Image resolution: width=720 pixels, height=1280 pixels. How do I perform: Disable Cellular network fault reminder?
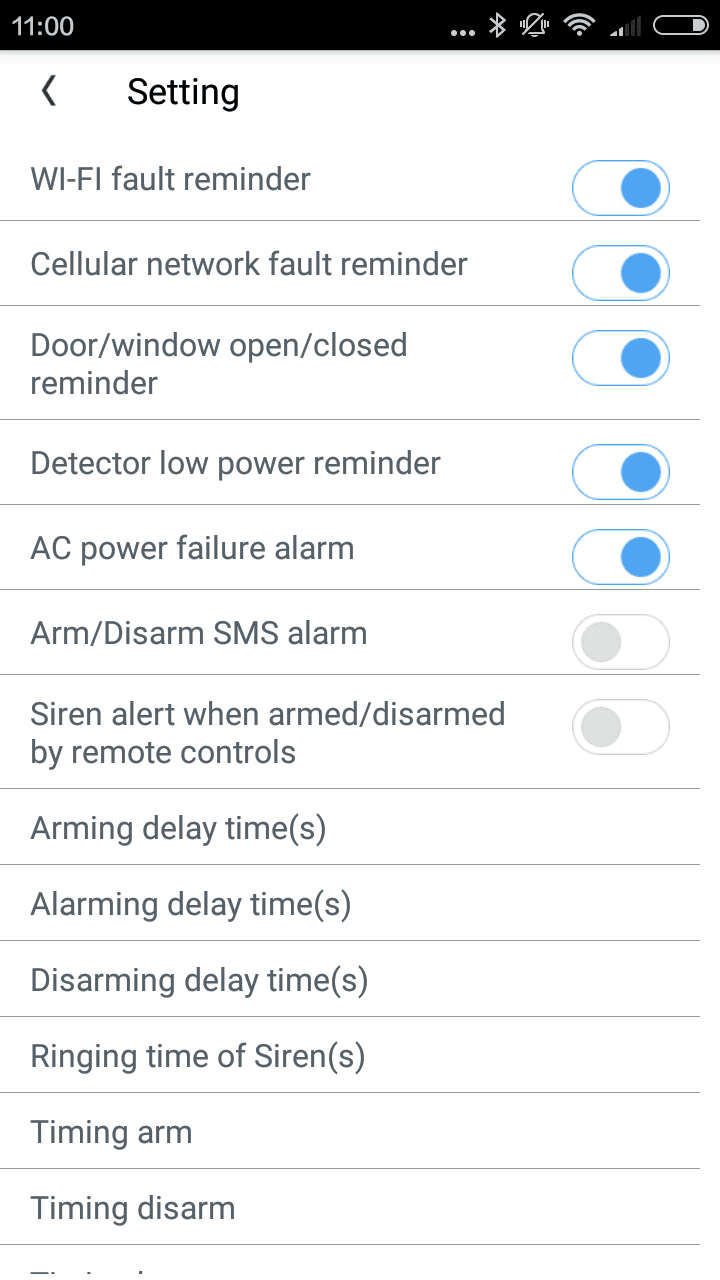620,273
